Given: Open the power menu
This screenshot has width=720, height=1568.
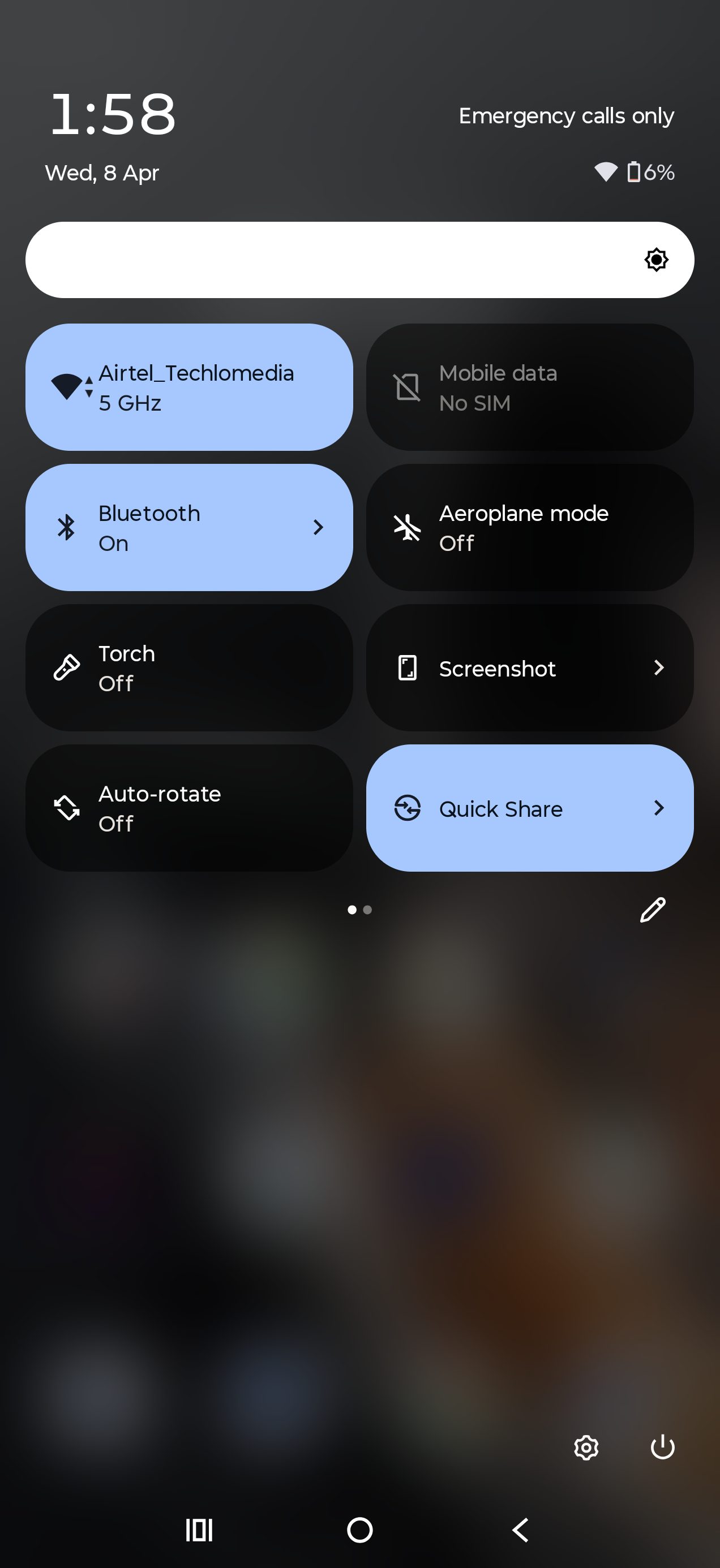Looking at the screenshot, I should [x=662, y=1447].
